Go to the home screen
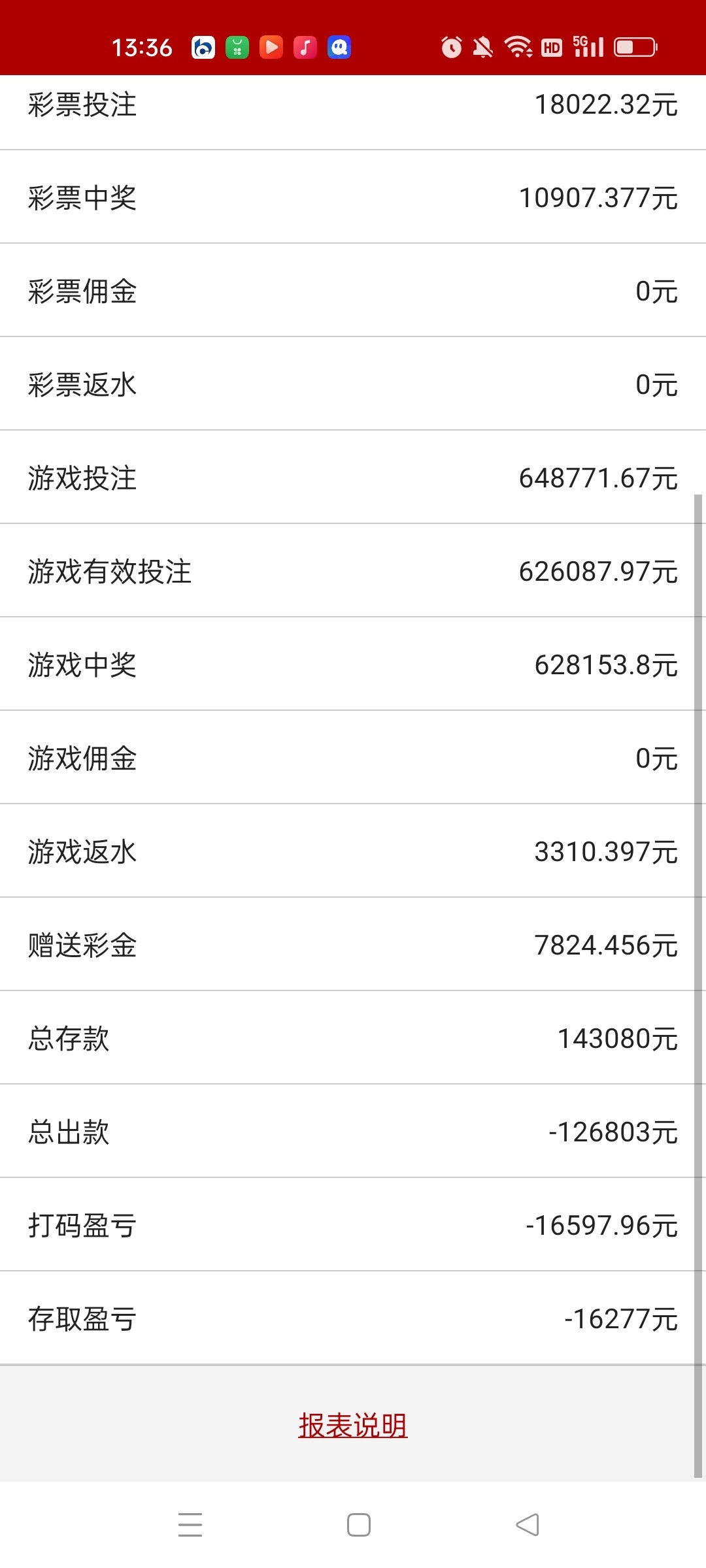Viewport: 706px width, 1568px height. click(358, 1525)
